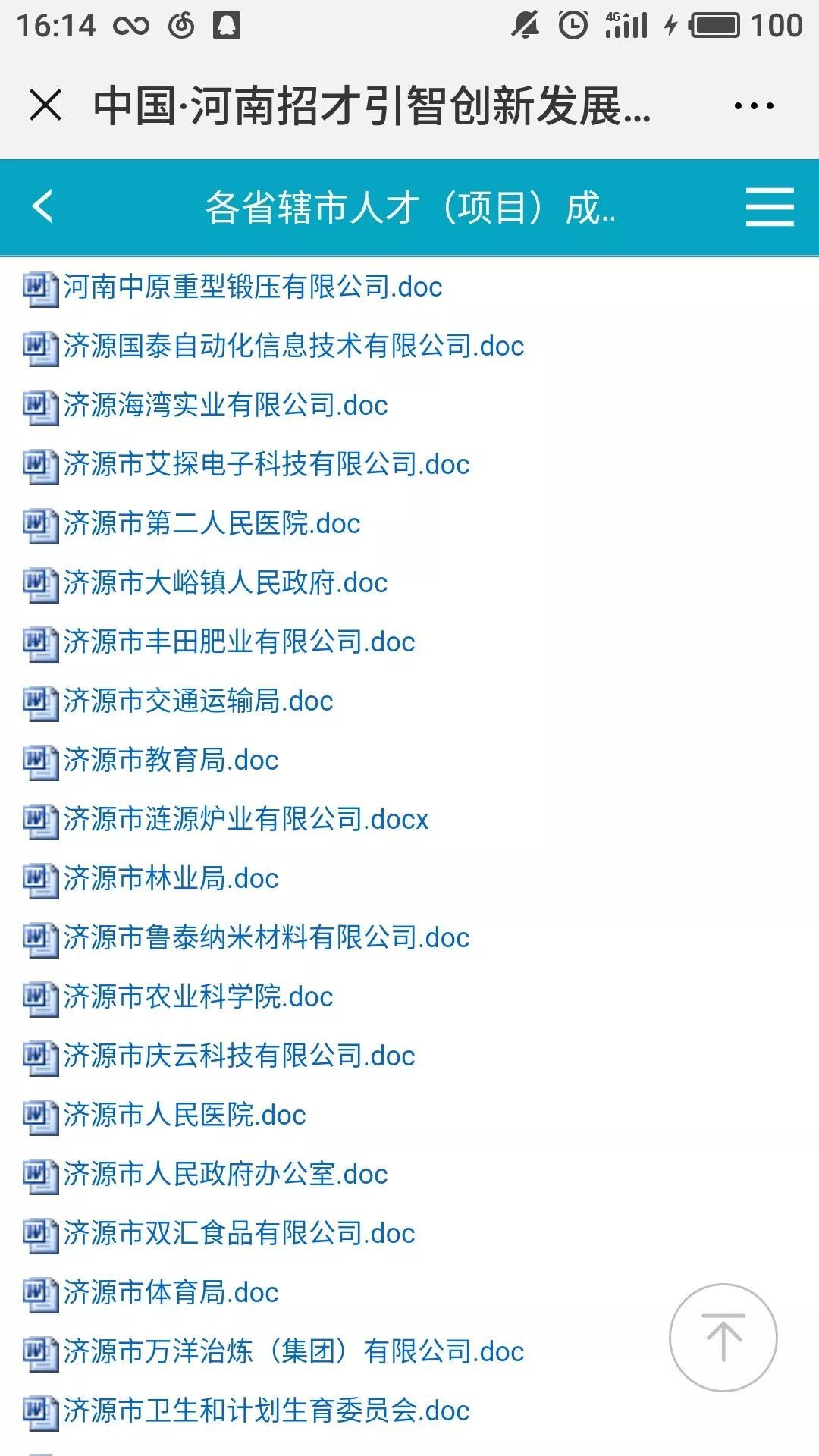Screen dimensions: 819x1456
Task: Click the Word icon beside 济源市卫生和计划生育委员会.doc
Action: point(39,1410)
